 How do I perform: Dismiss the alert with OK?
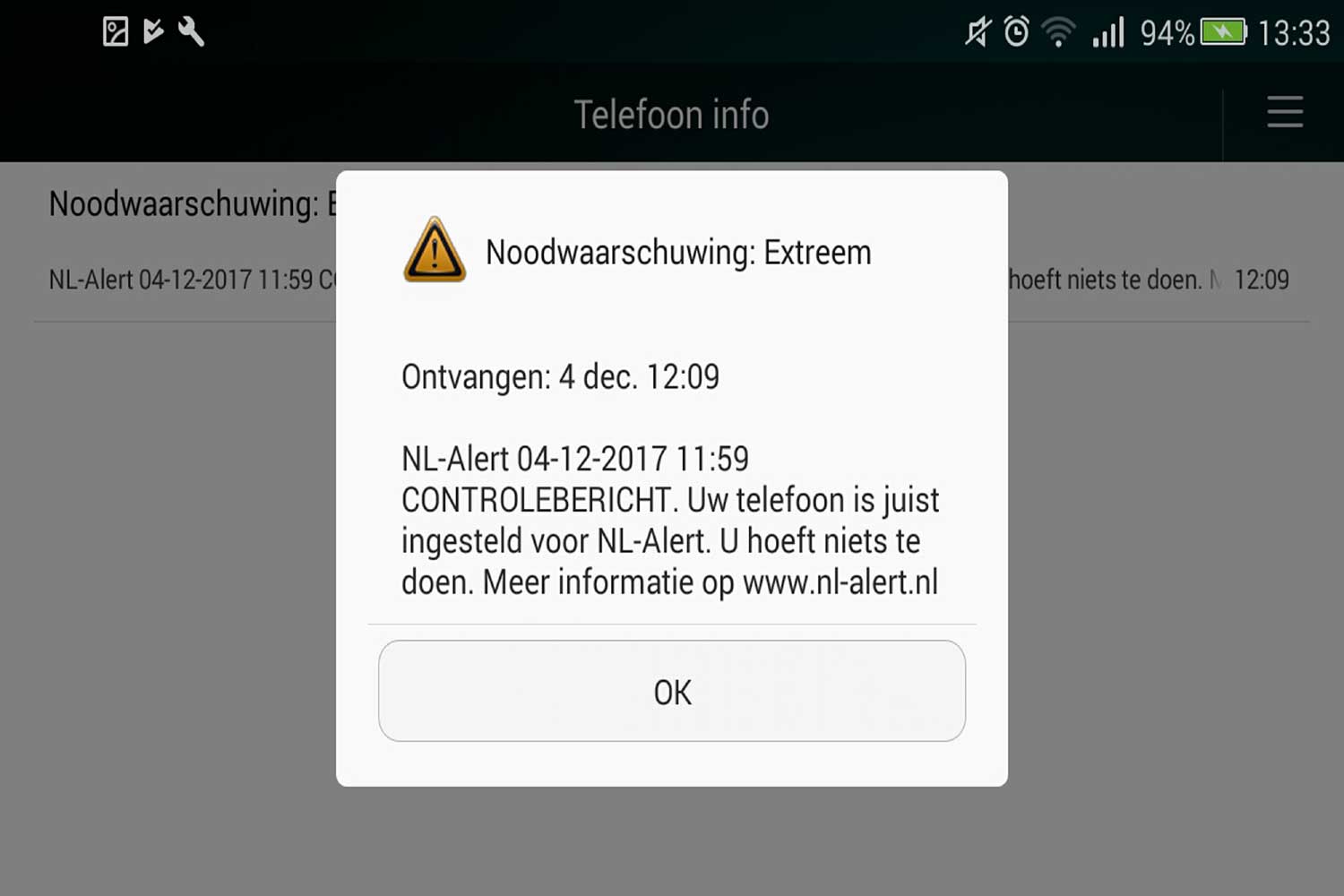[671, 691]
